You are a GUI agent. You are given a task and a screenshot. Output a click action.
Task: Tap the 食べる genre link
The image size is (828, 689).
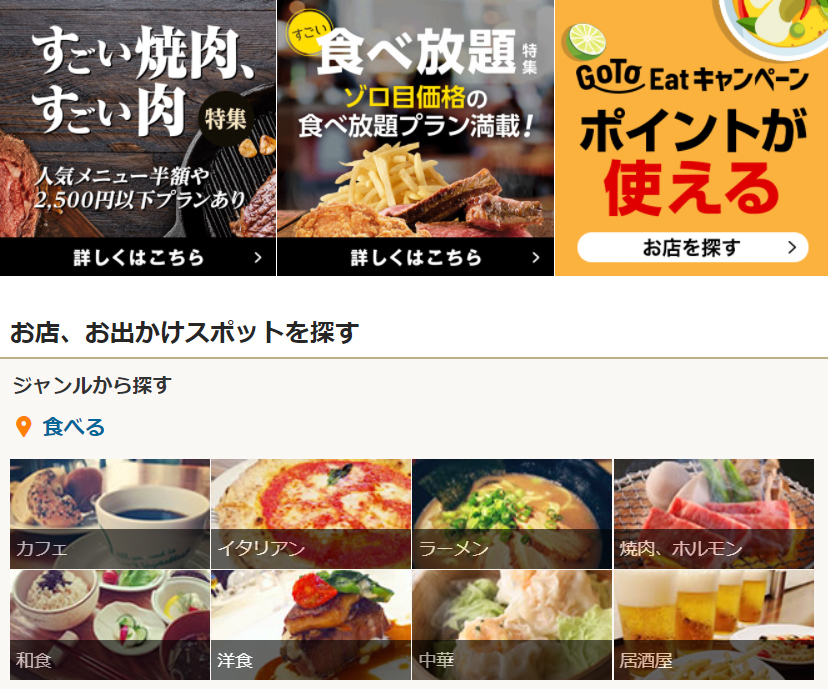(73, 427)
